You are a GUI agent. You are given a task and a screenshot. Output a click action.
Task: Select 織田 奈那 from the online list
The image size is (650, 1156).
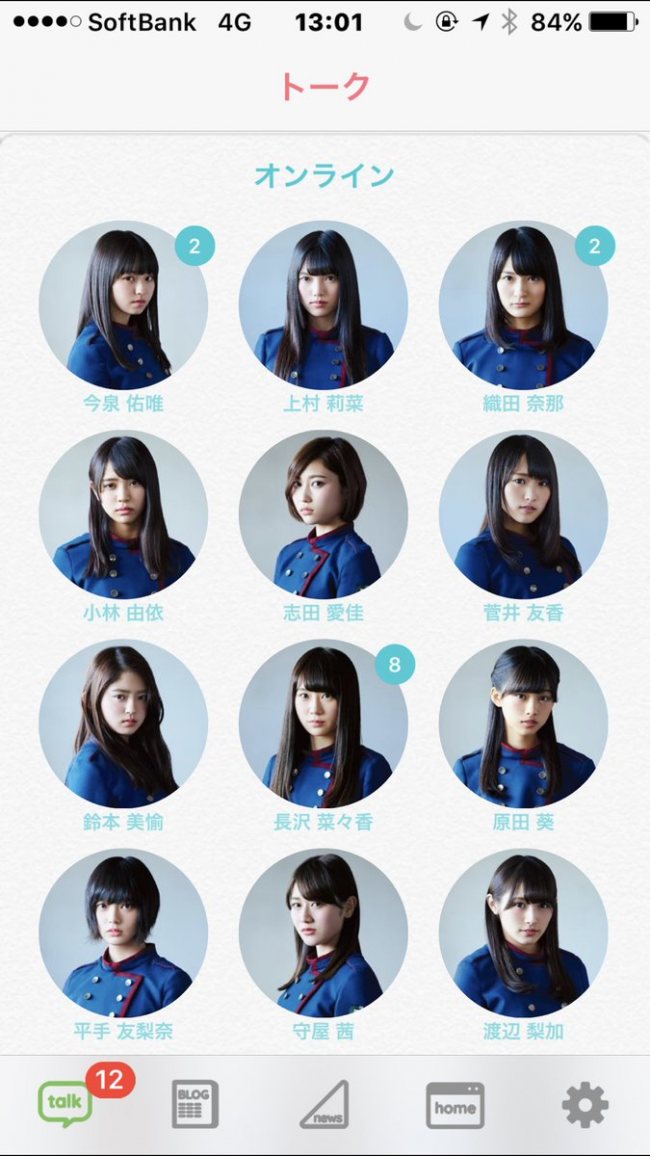click(x=523, y=305)
